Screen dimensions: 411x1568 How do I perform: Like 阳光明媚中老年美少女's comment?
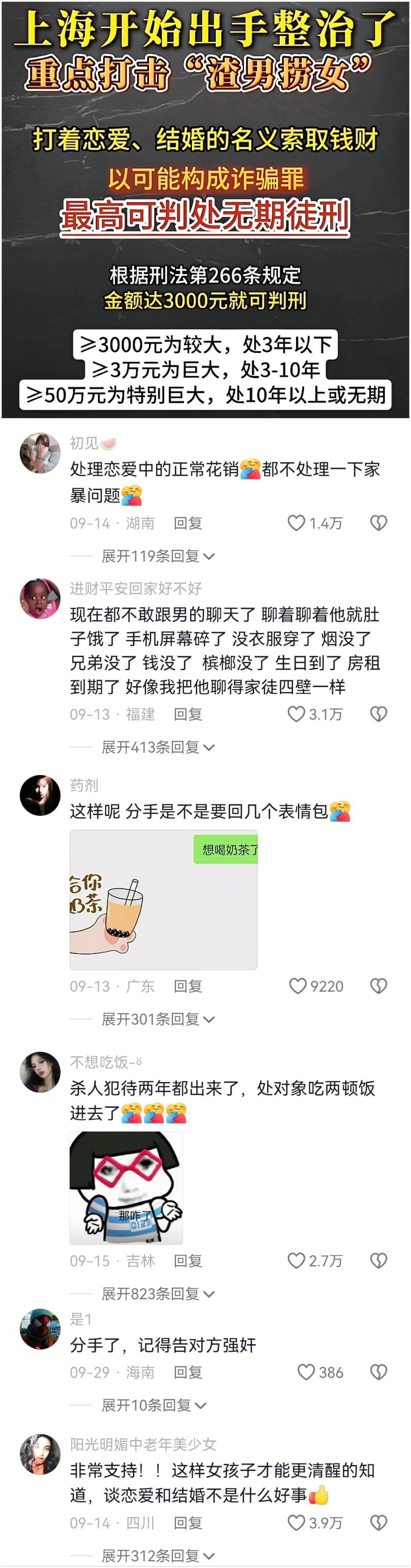point(296,1522)
